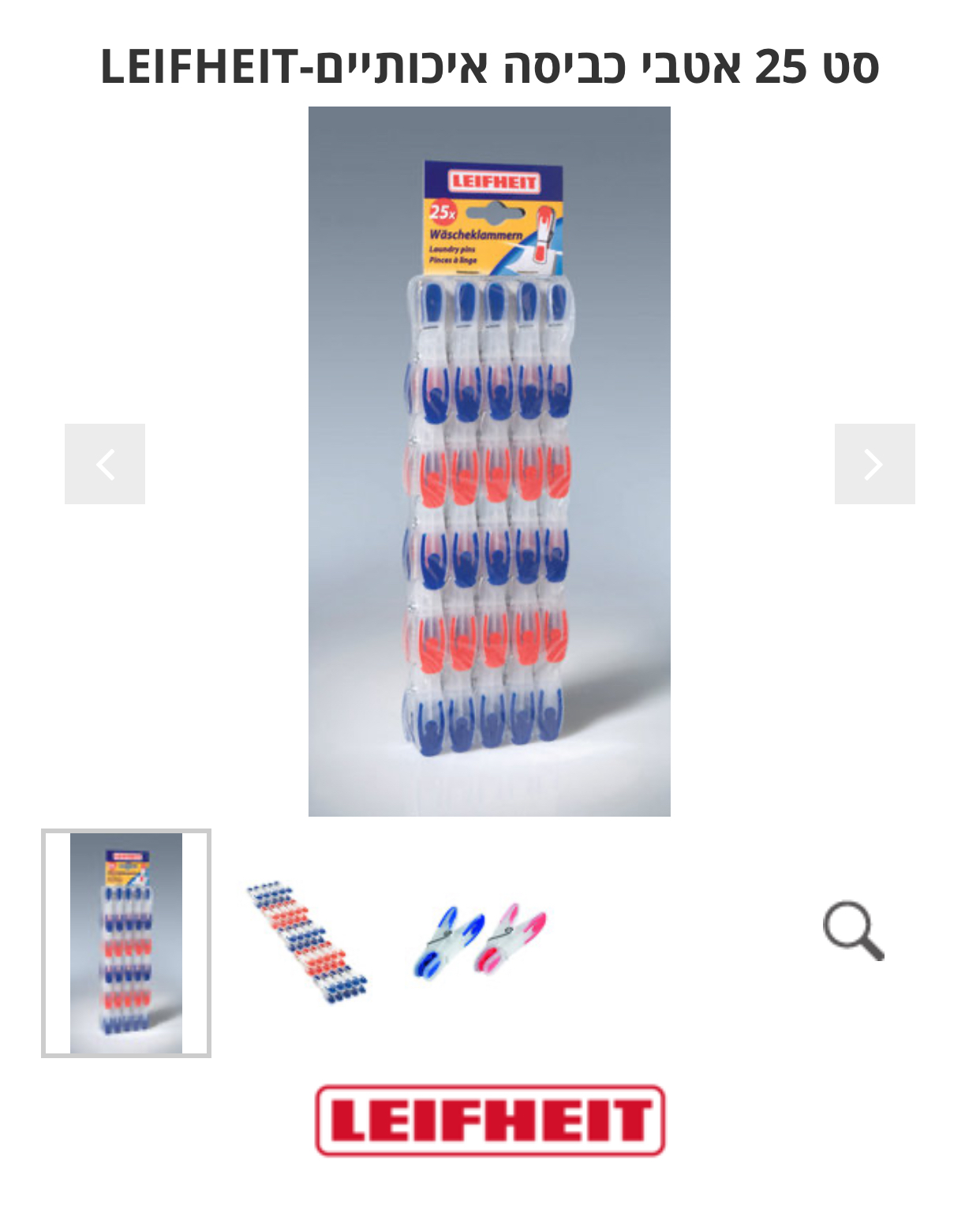Open the main product photo

[489, 462]
